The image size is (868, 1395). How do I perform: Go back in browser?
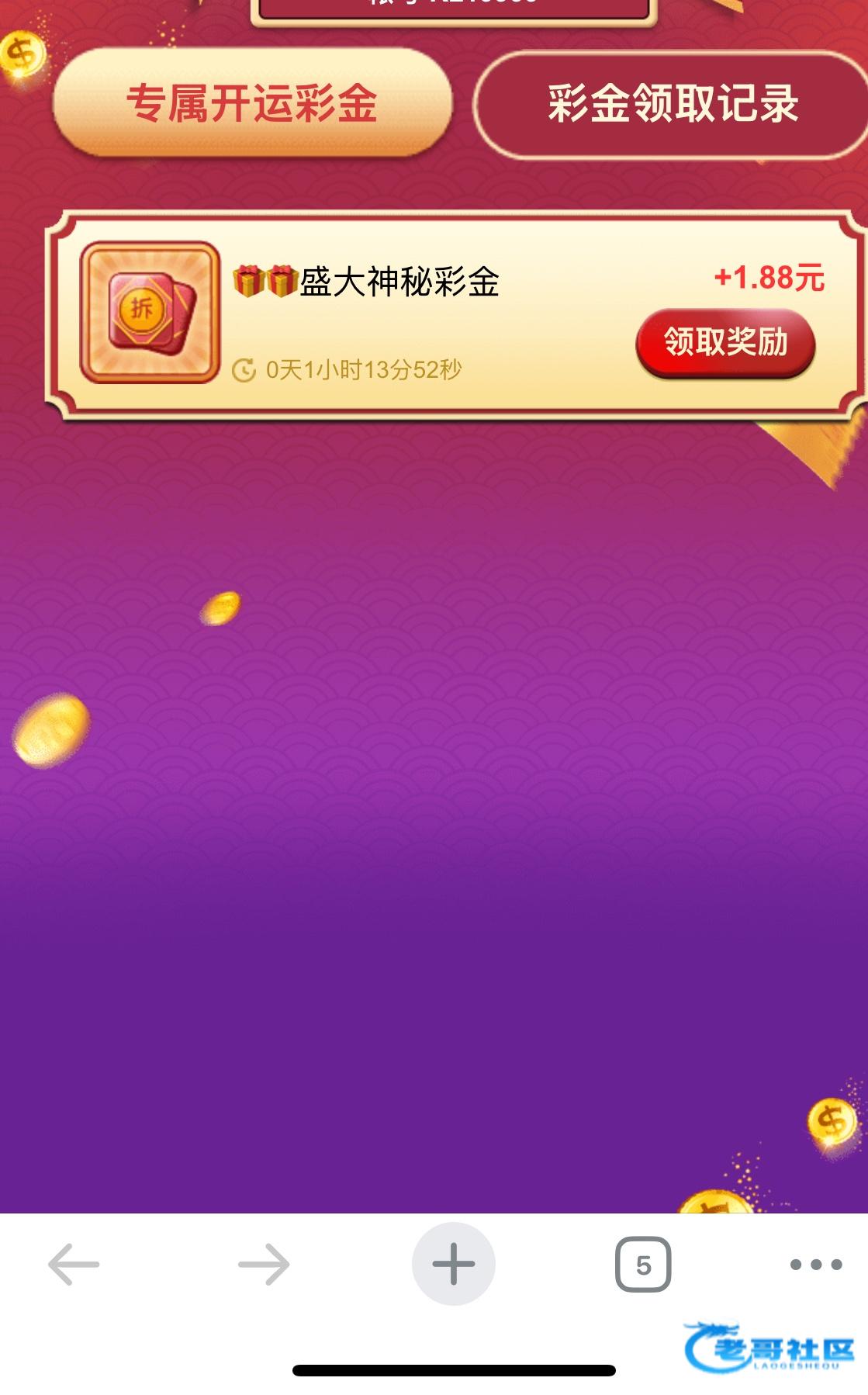pos(74,1264)
